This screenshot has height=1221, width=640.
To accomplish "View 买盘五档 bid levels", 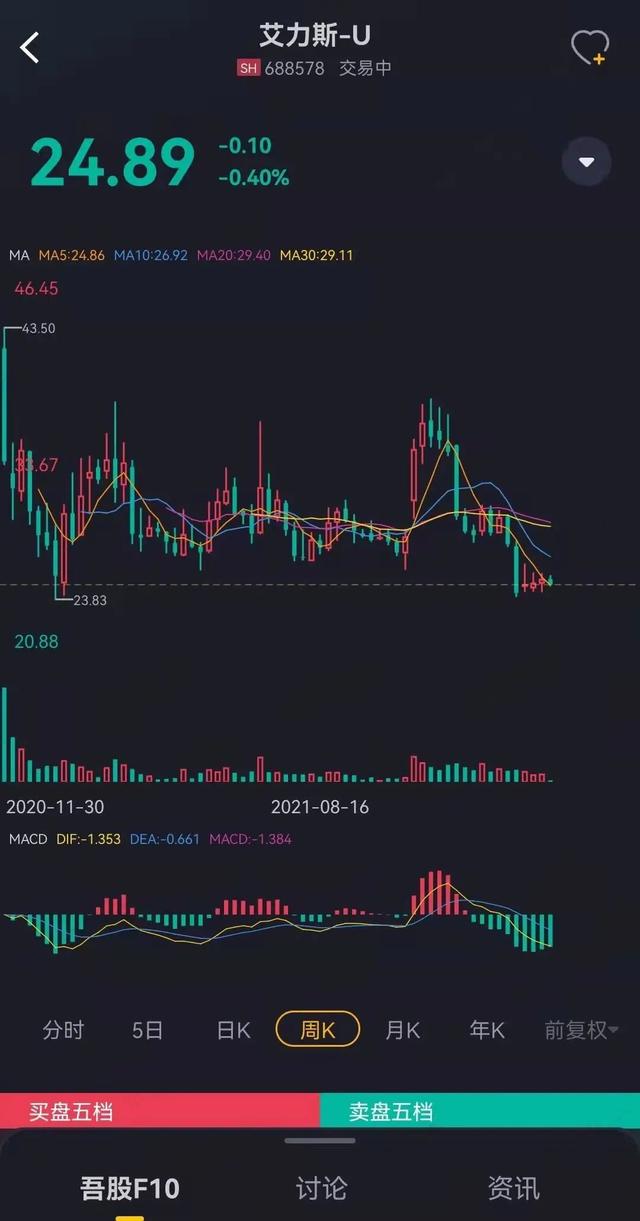I will 160,1111.
